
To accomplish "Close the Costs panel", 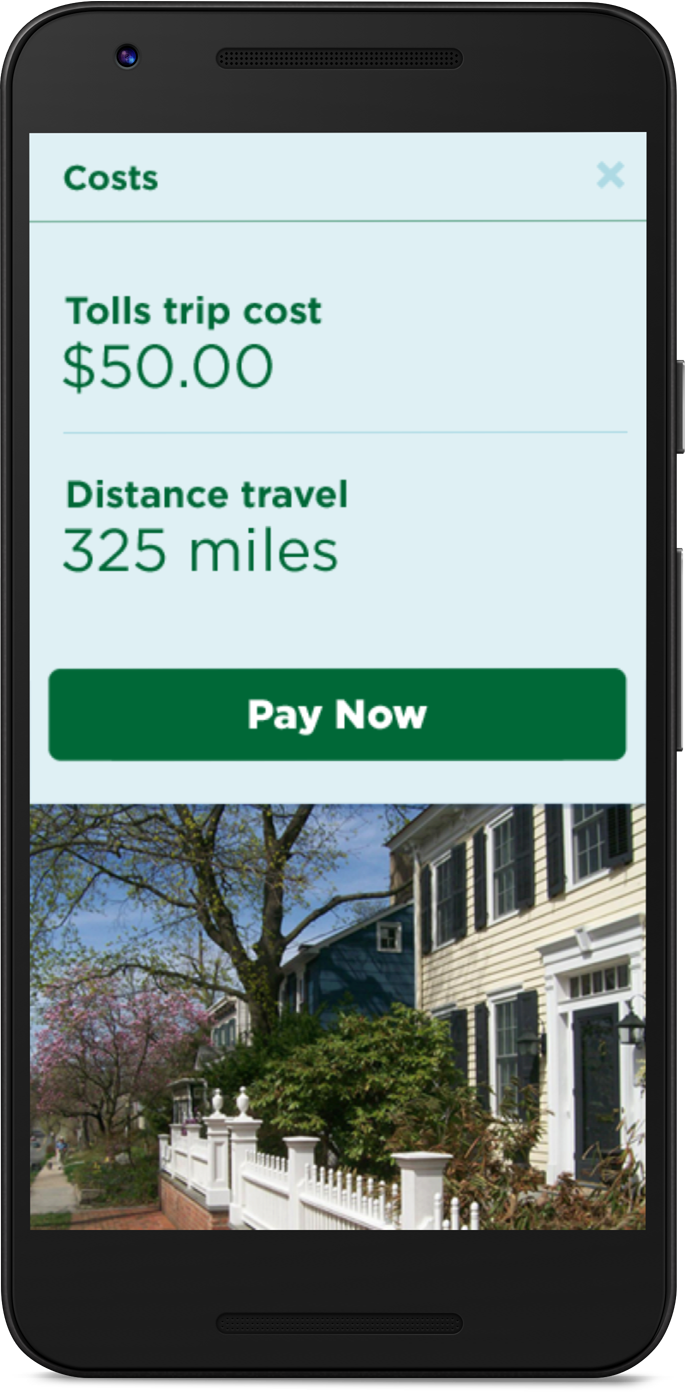I will (610, 176).
